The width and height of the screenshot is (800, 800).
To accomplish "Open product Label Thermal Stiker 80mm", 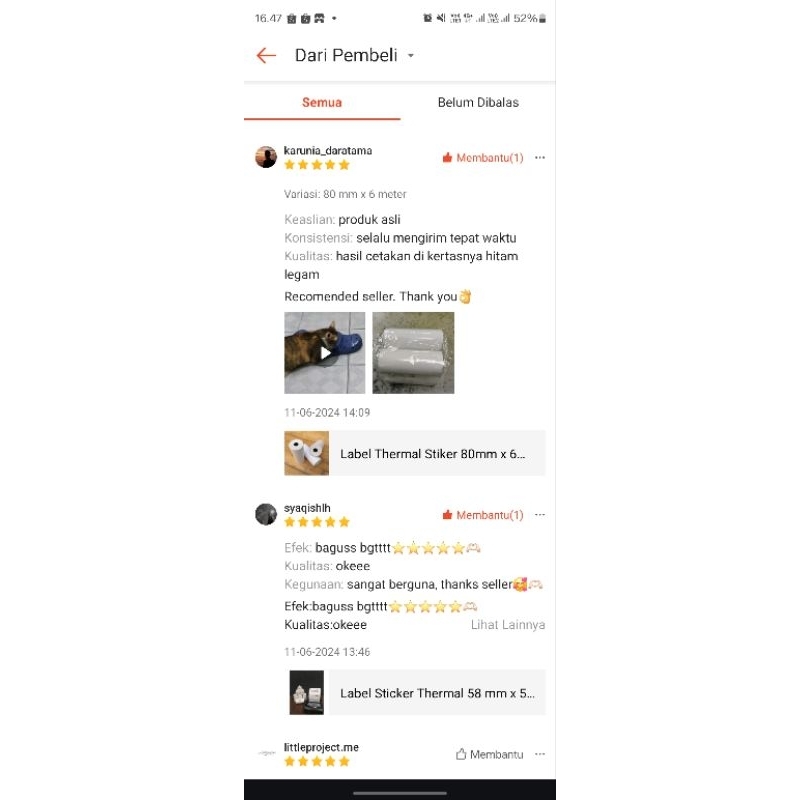I will pos(415,453).
